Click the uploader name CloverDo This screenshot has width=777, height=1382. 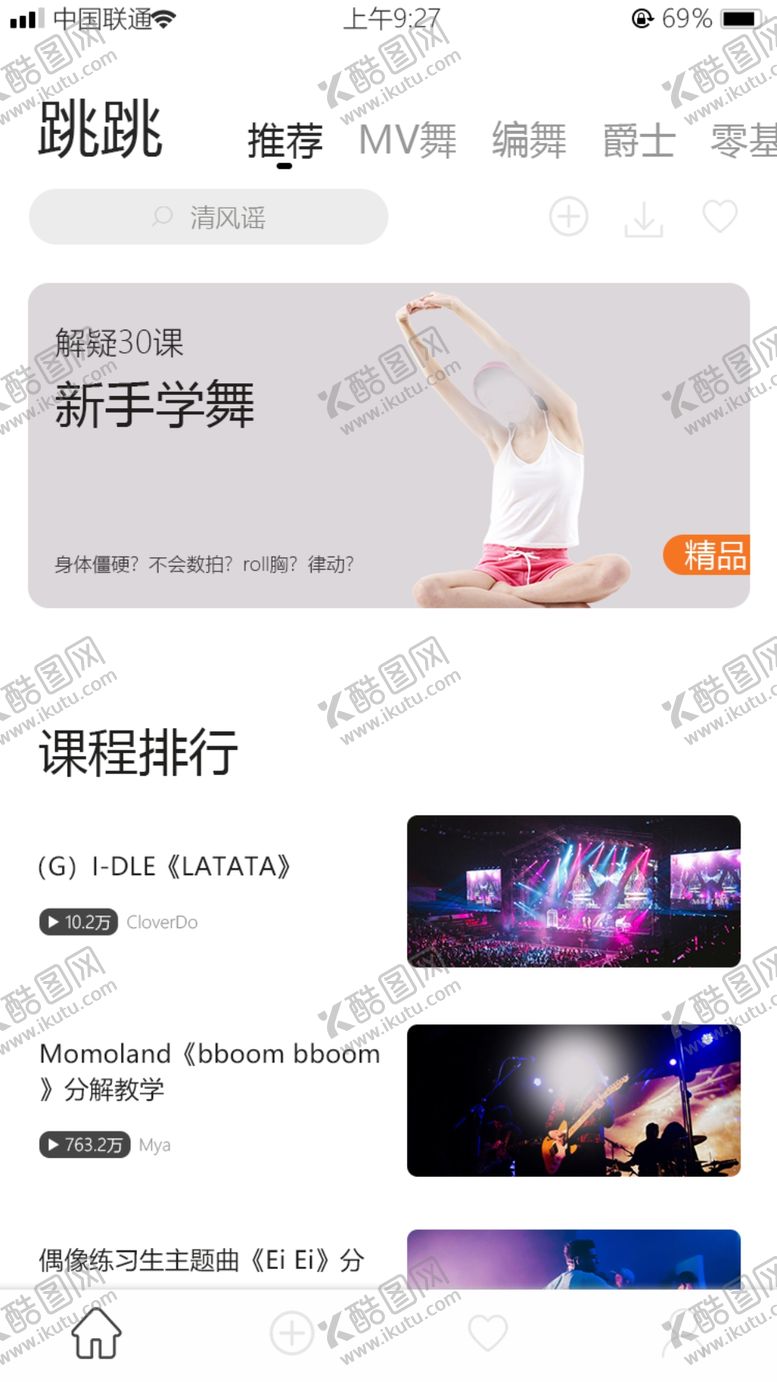point(161,922)
